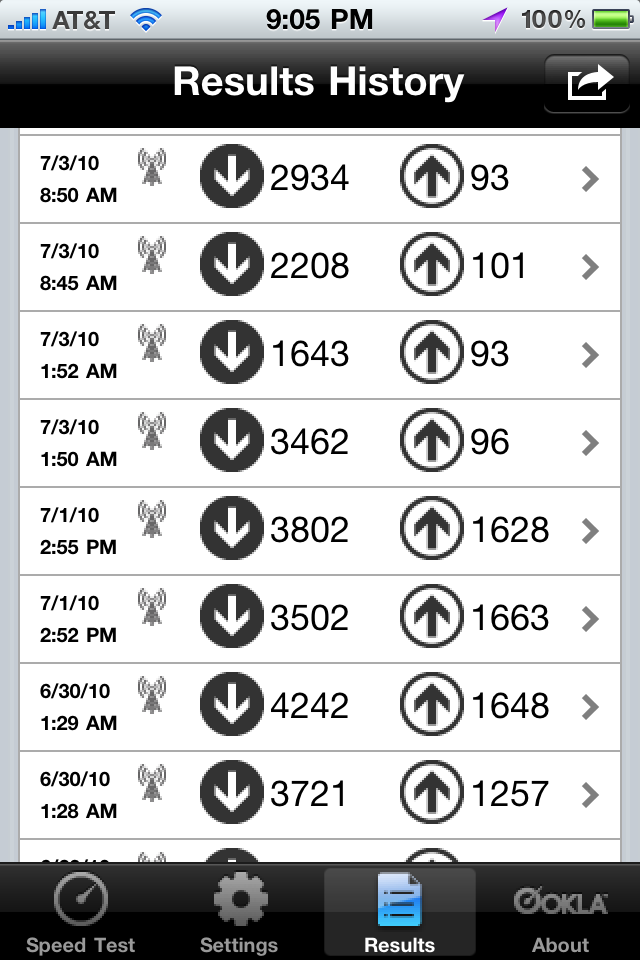This screenshot has width=640, height=960.
Task: Open the About tab
Action: [x=560, y=912]
